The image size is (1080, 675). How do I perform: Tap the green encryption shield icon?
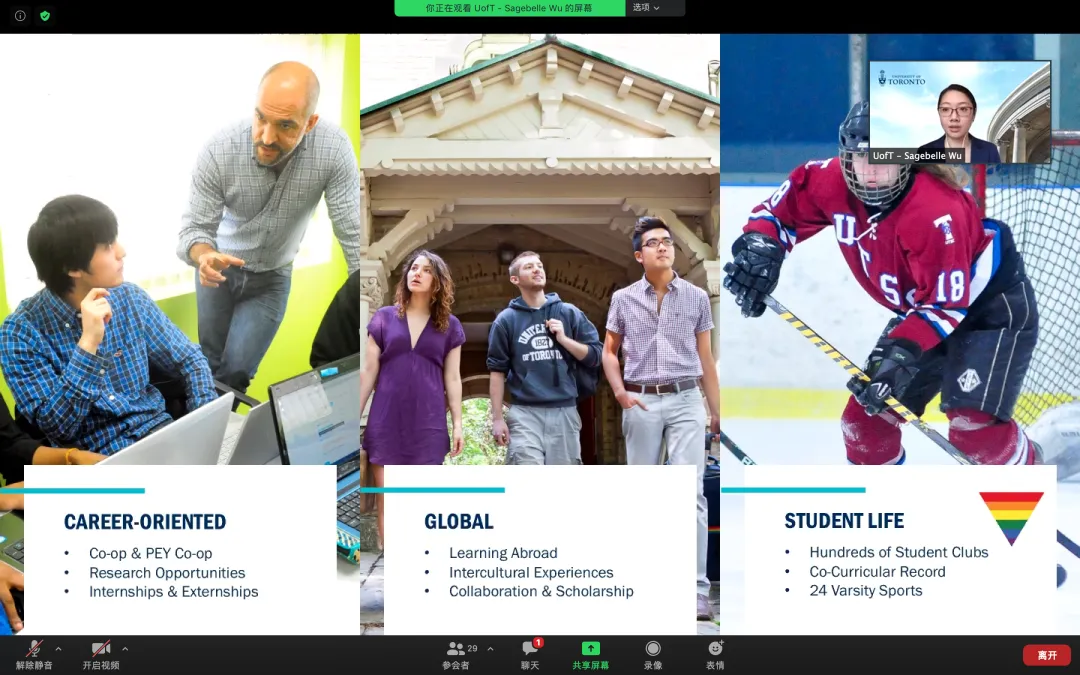pos(45,16)
